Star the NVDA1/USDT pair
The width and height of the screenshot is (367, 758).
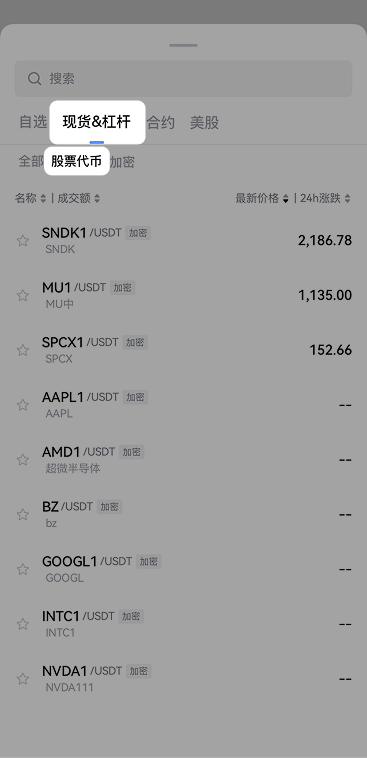(23, 679)
